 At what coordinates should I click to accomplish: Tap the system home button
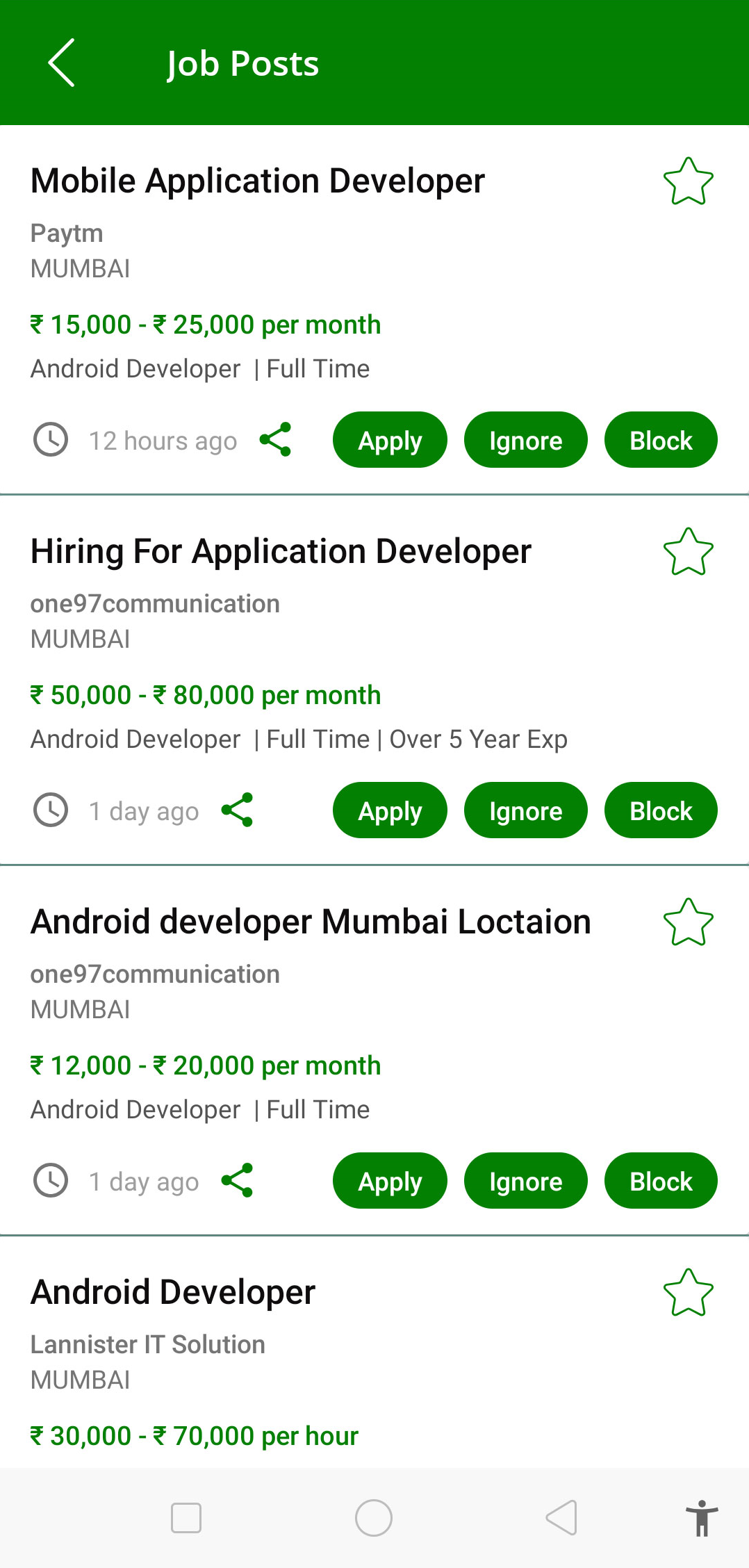pyautogui.click(x=374, y=1518)
